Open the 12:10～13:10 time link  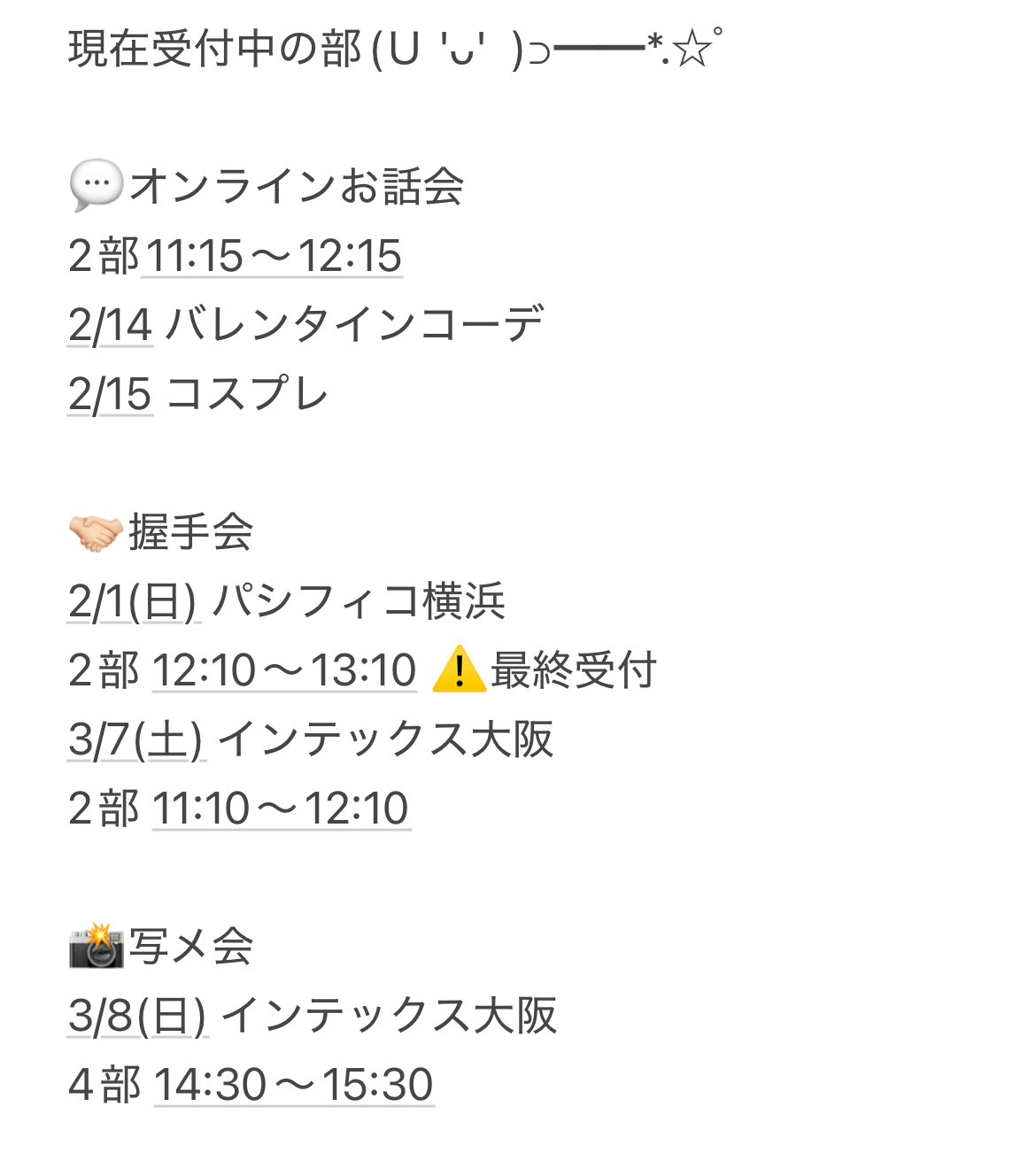[284, 670]
